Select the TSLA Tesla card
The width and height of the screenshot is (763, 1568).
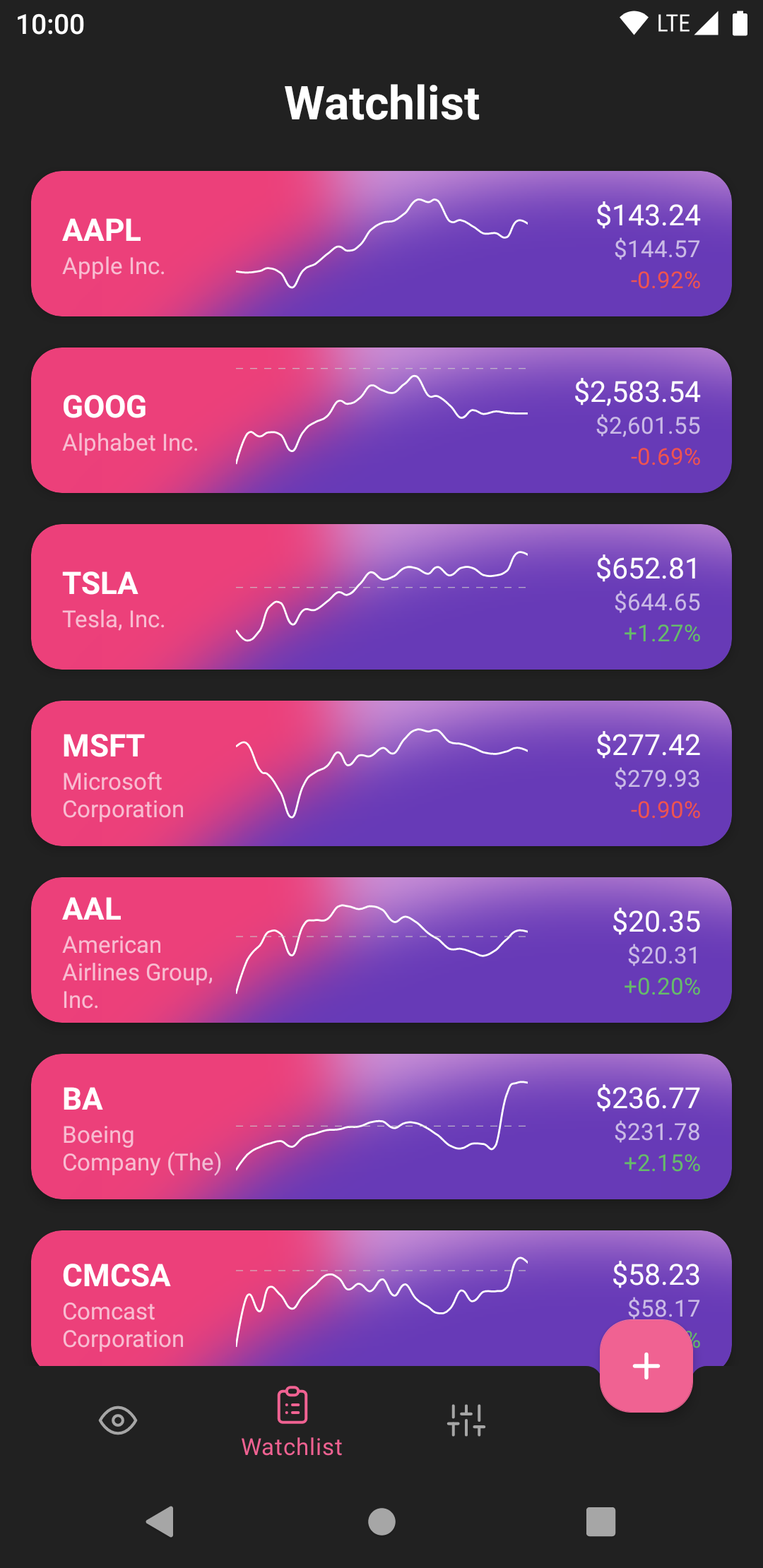pos(381,597)
